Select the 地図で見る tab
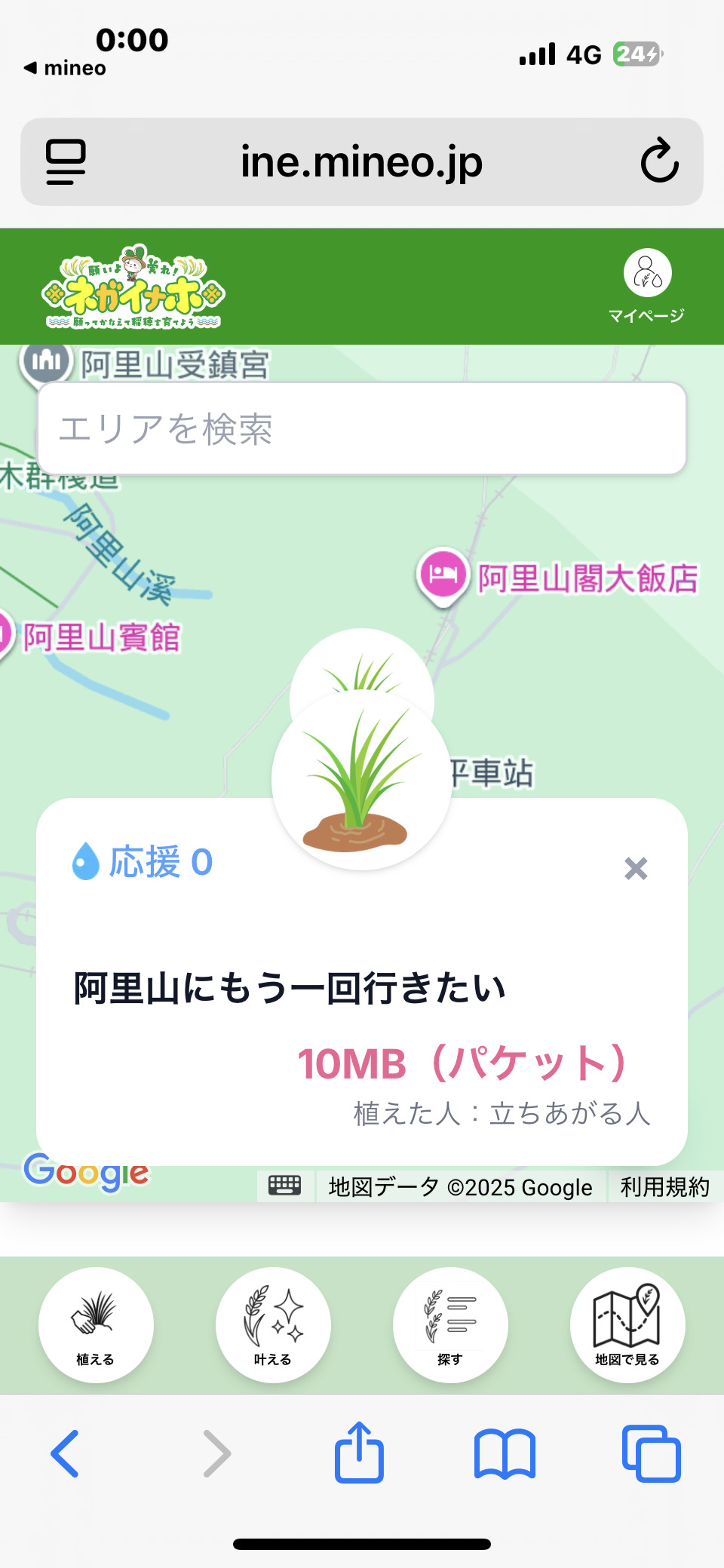The height and width of the screenshot is (1568, 724). (627, 1324)
